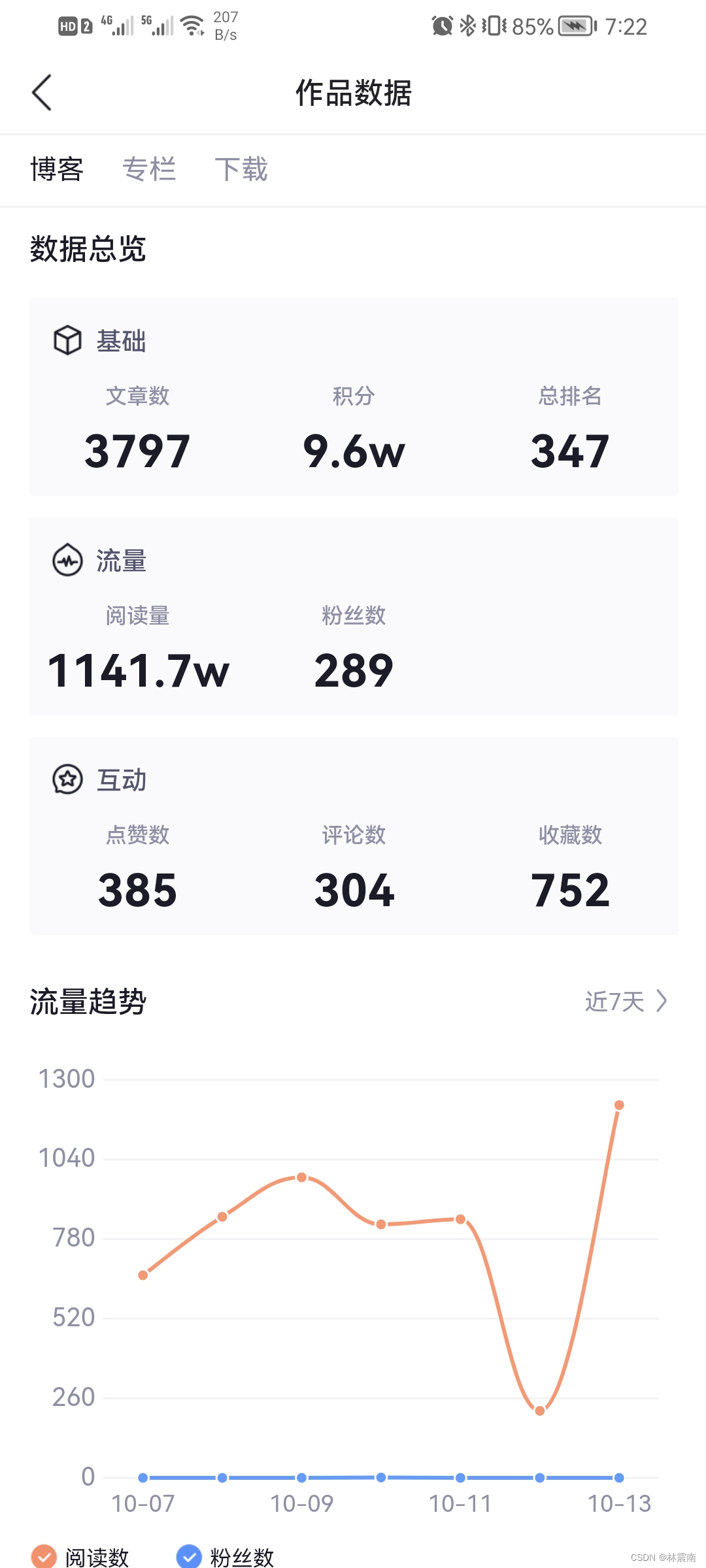Switch to the 下载 tab
706x1568 pixels.
[241, 169]
